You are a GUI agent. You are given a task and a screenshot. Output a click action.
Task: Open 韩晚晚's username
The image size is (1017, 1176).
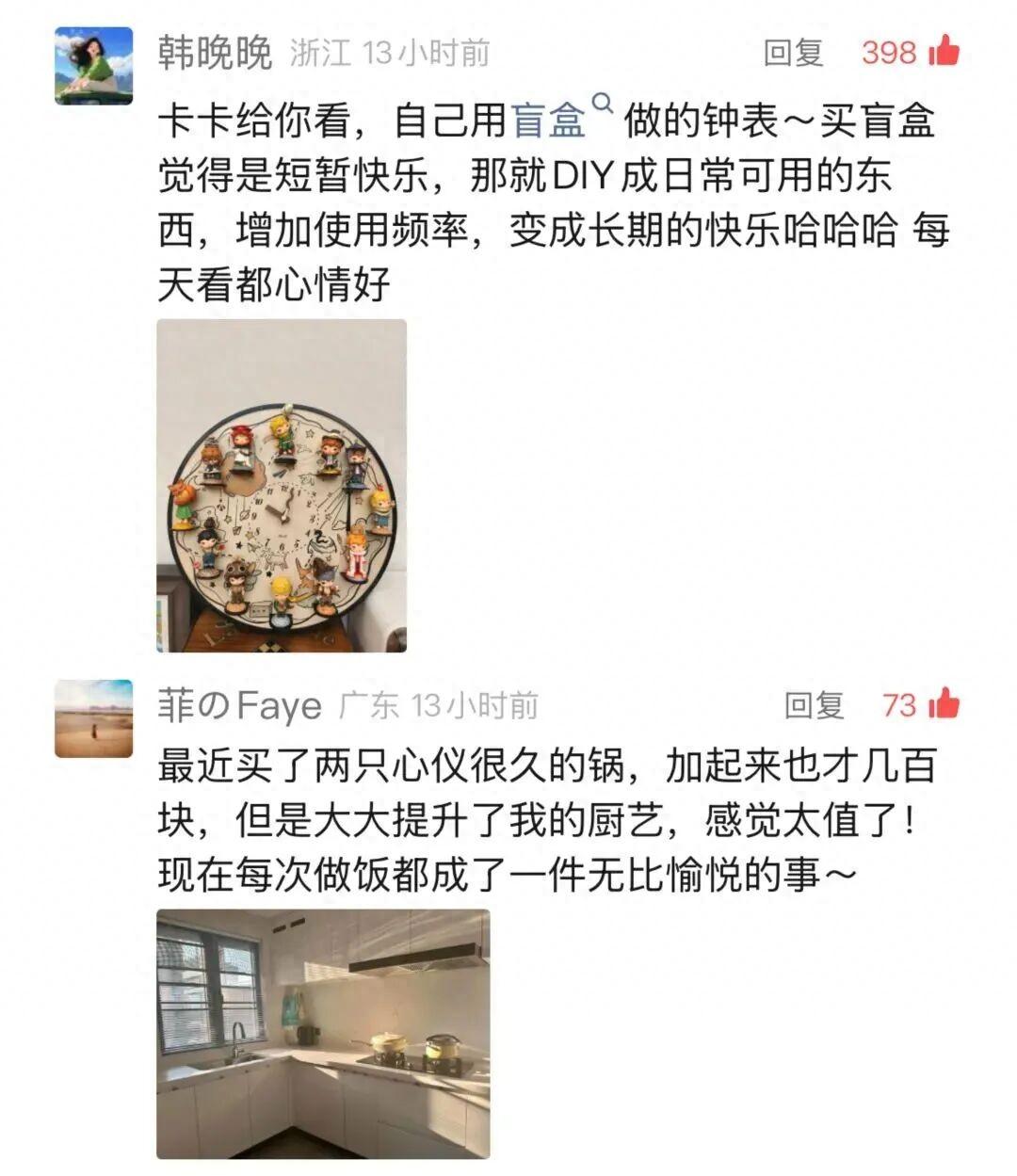[x=215, y=53]
